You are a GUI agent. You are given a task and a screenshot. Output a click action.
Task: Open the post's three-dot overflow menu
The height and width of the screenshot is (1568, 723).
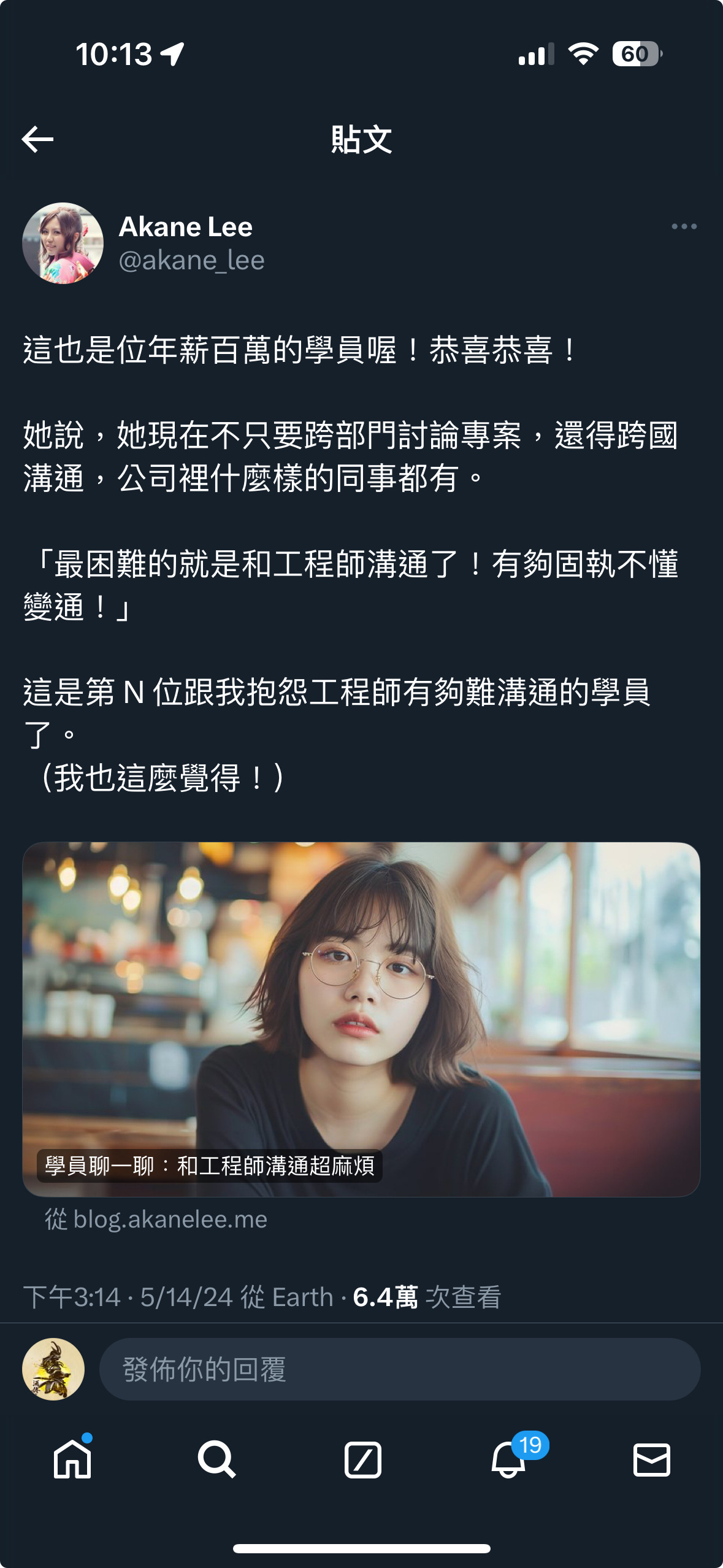[684, 226]
